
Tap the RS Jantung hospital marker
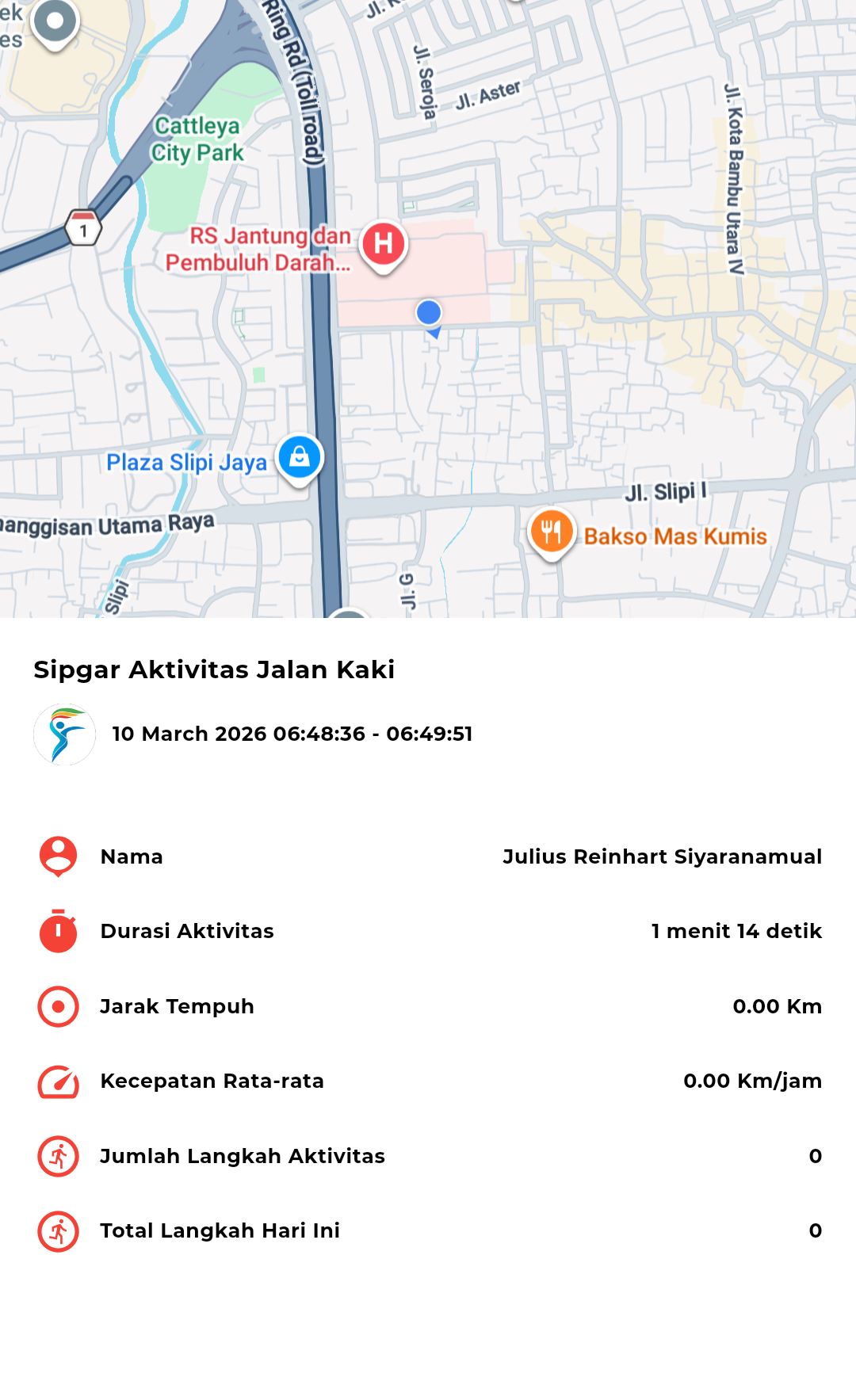(384, 244)
